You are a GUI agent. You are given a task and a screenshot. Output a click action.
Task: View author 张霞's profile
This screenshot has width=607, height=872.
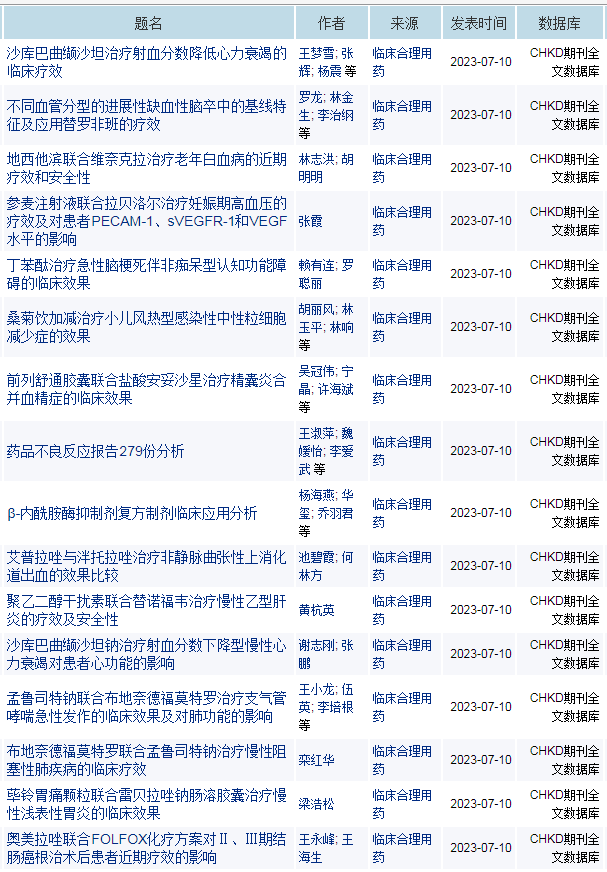pos(310,221)
